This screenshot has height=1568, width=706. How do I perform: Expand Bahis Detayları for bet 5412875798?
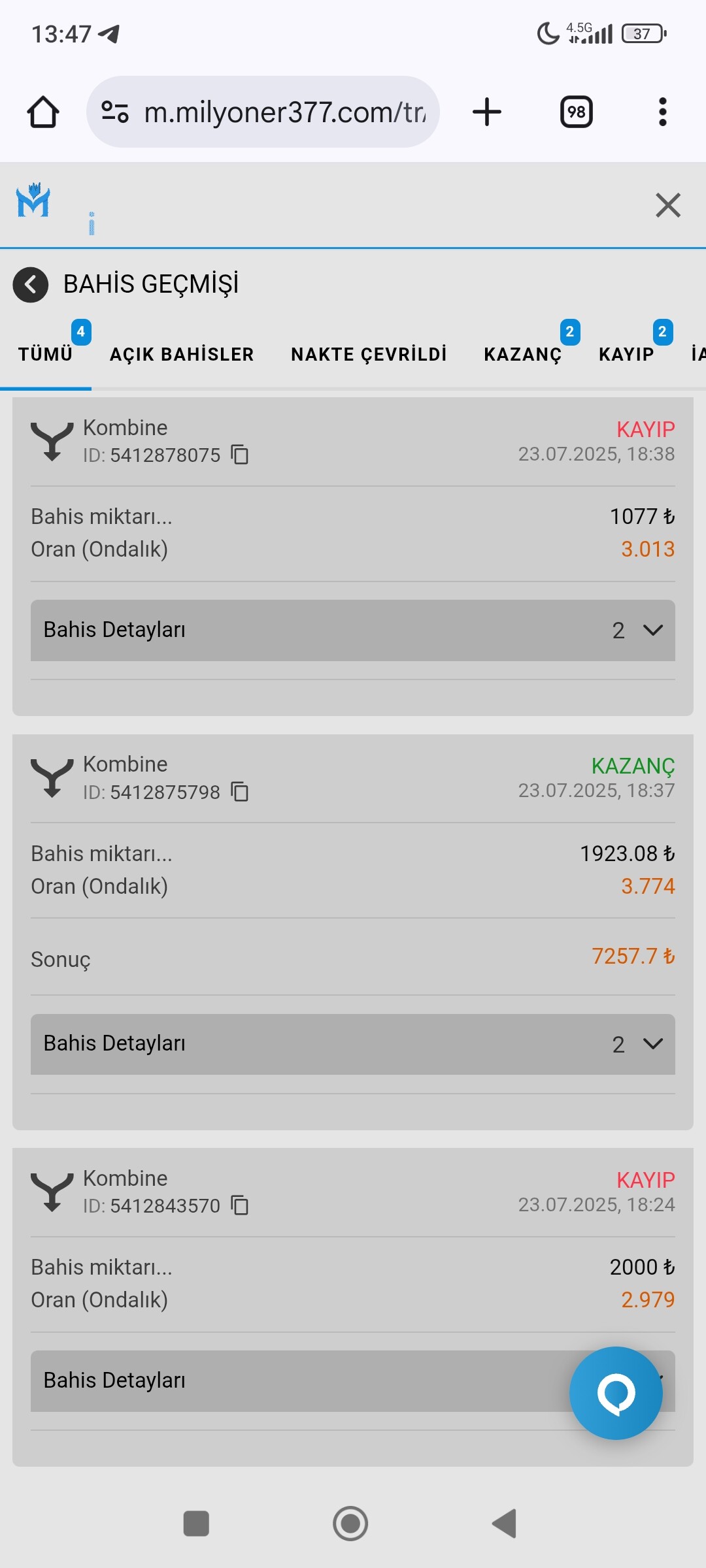tap(352, 1044)
